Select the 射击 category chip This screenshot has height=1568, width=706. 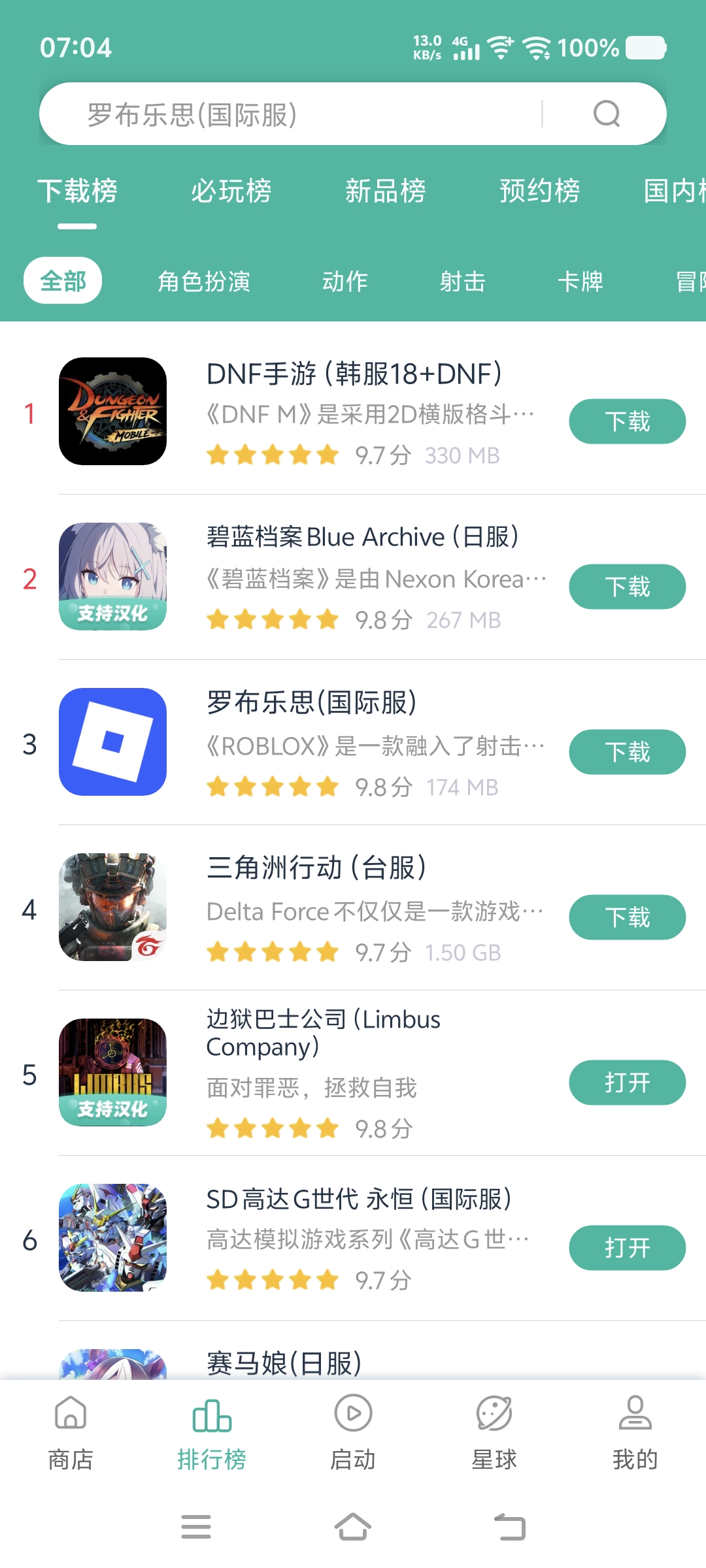pyautogui.click(x=462, y=282)
